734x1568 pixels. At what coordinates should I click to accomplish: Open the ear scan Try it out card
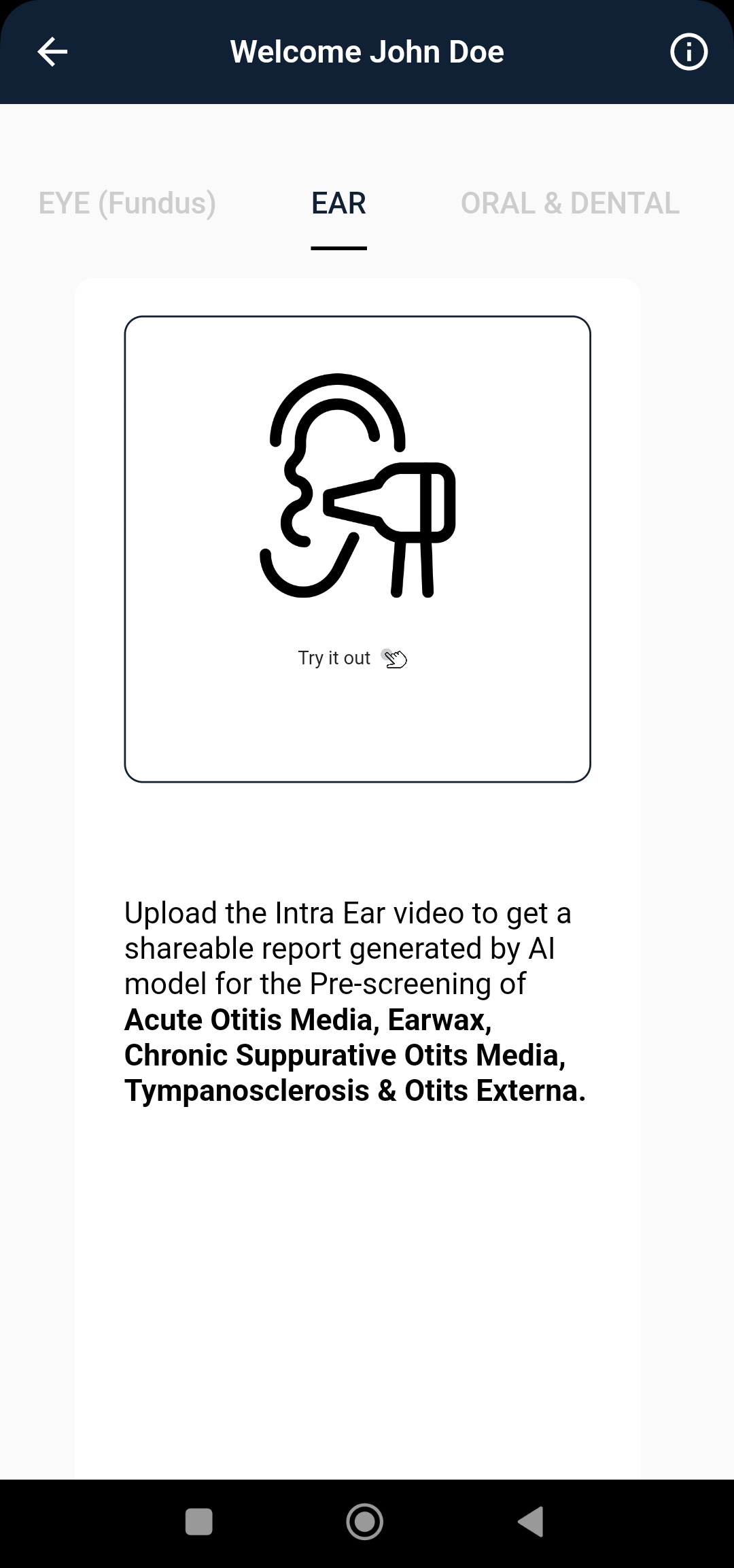357,549
